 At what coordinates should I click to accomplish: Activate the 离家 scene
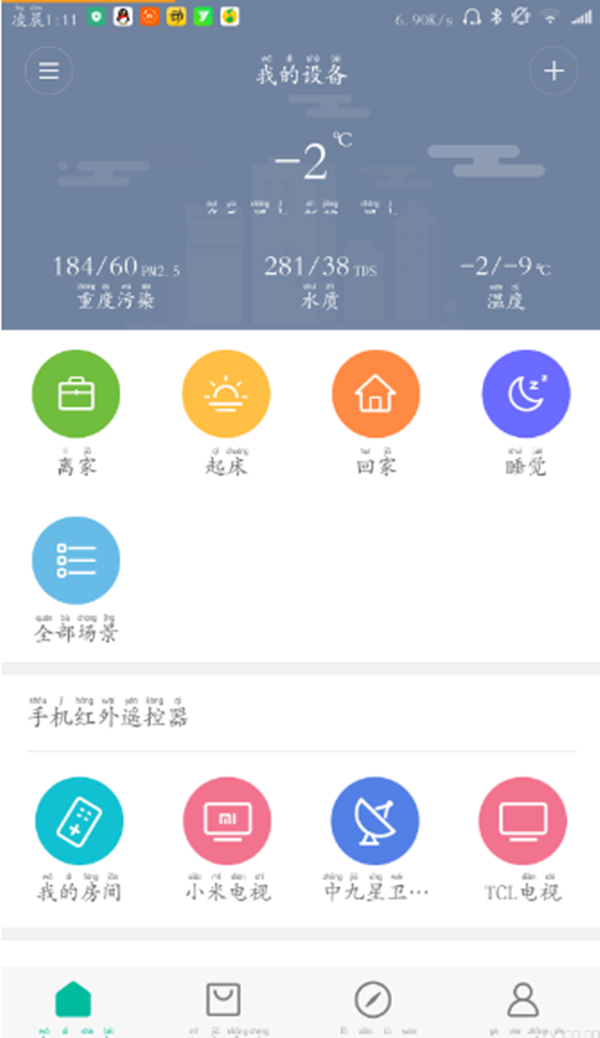click(76, 394)
